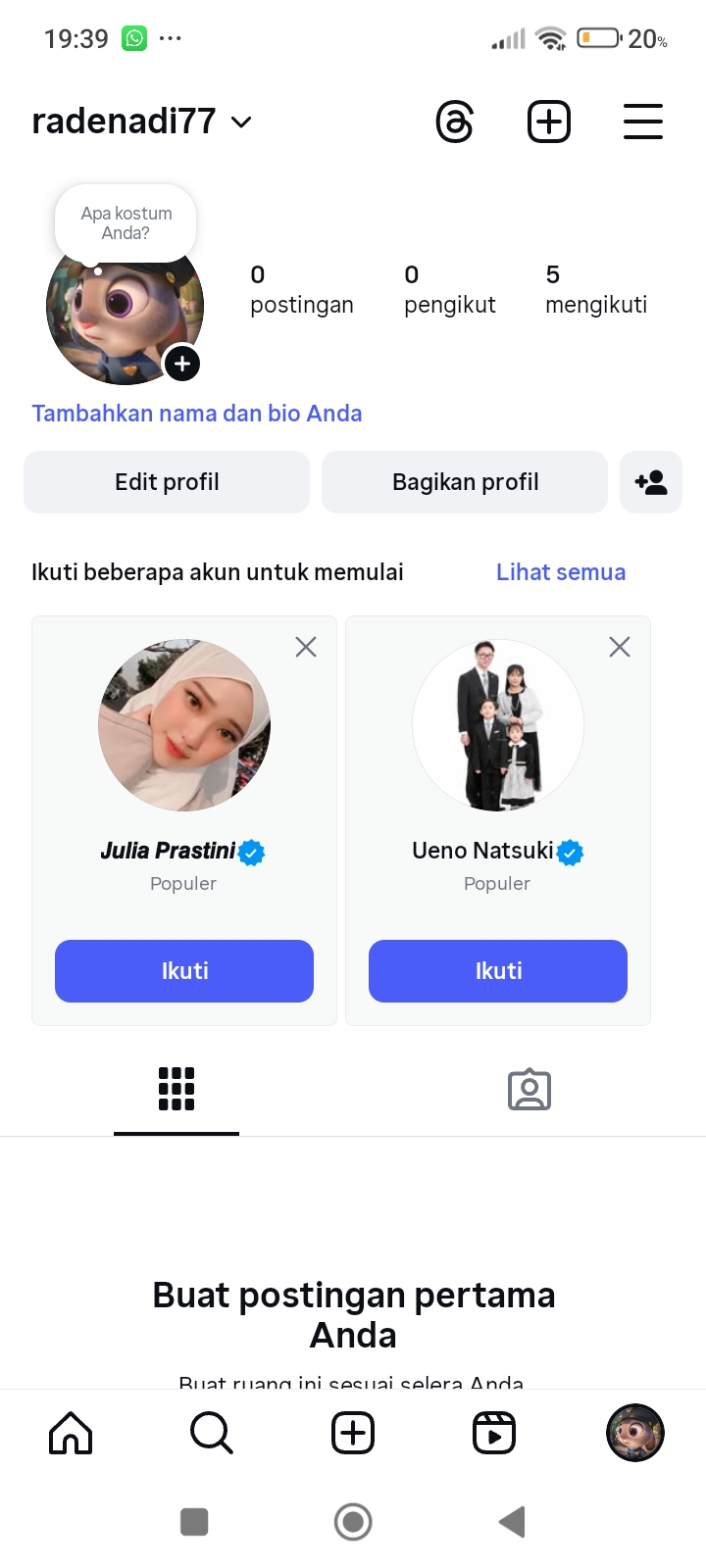Dismiss the Ueno Natsuki suggestion
The image size is (706, 1568).
tap(620, 647)
